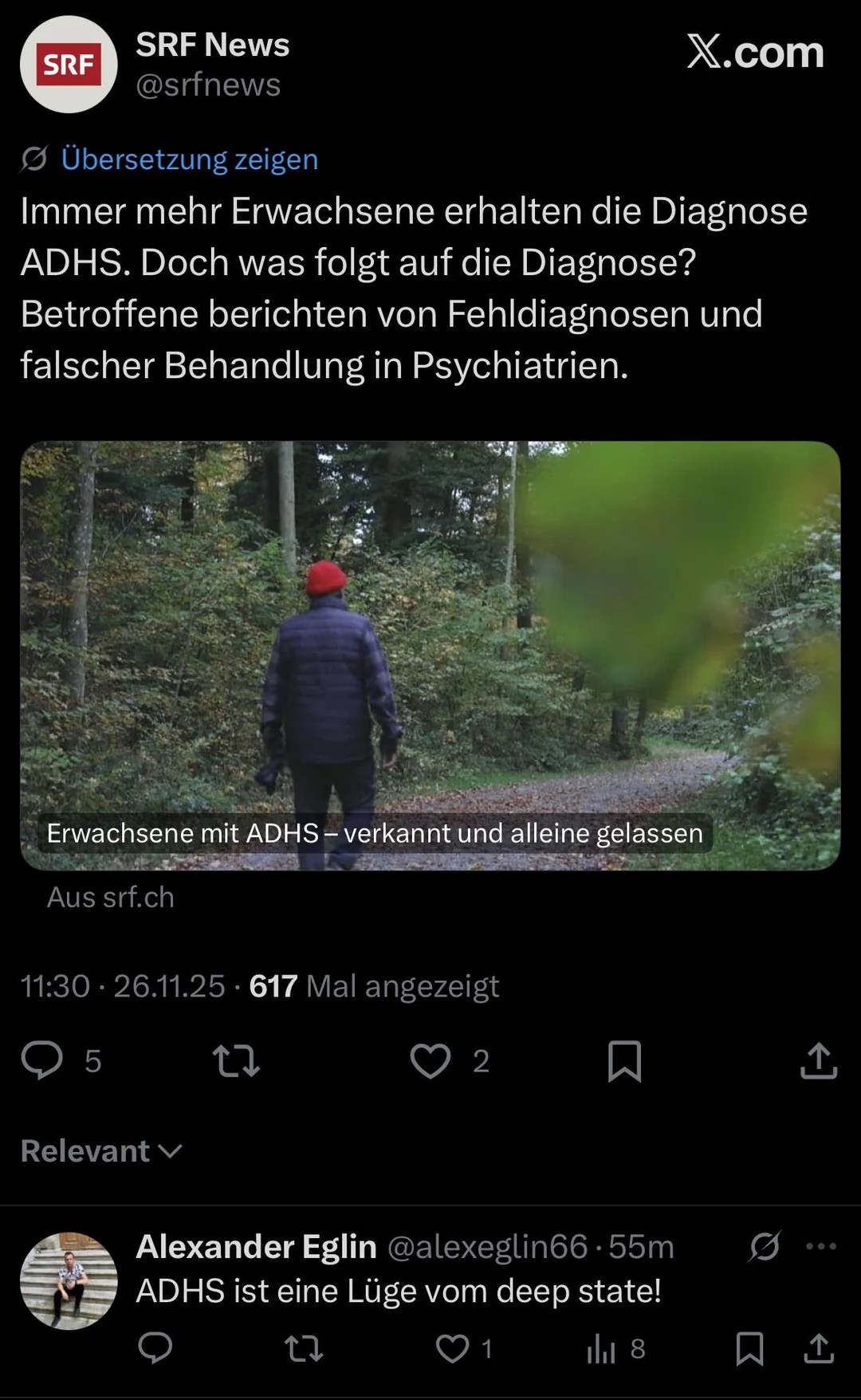Repost the SRF News tweet
Screen dimensions: 861x1400
(x=236, y=1060)
